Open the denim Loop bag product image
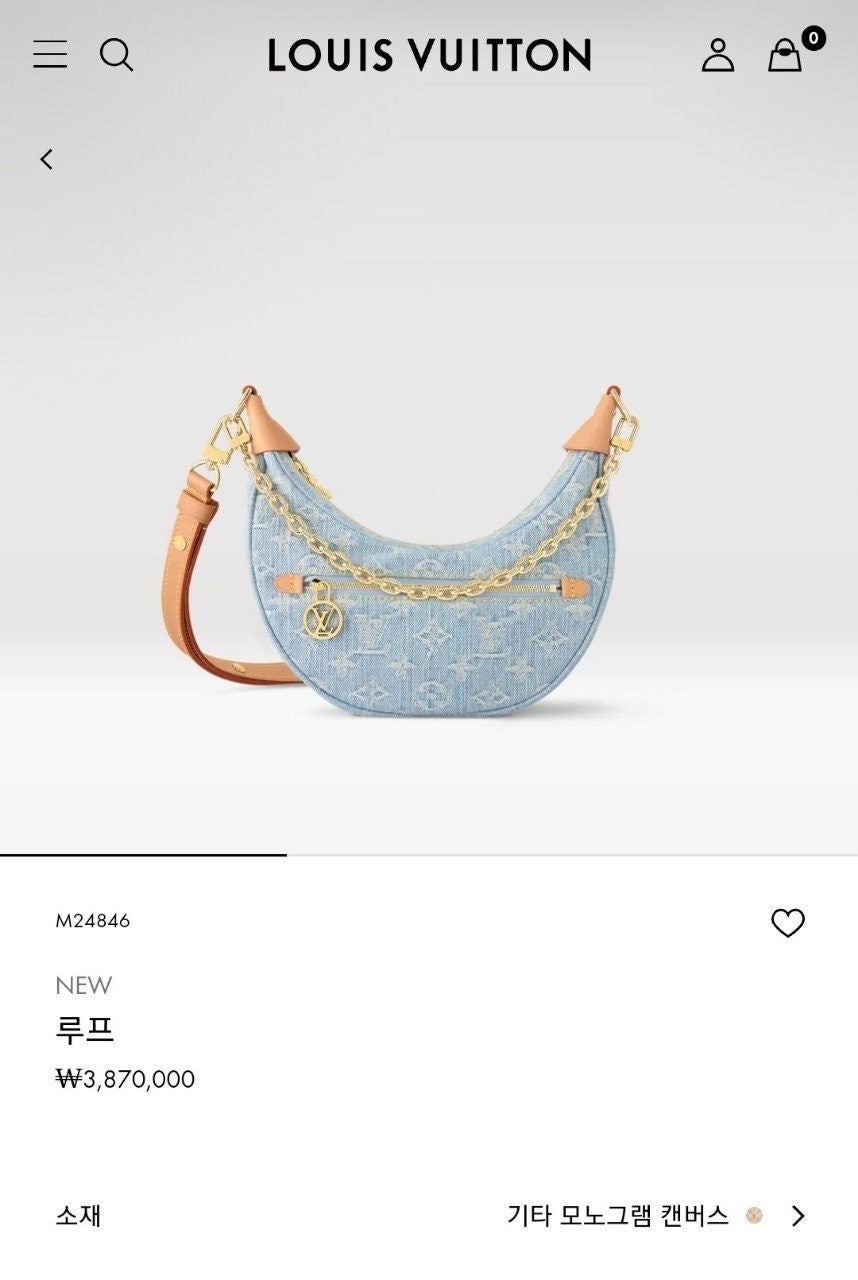Viewport: 858px width, 1280px height. [x=420, y=560]
